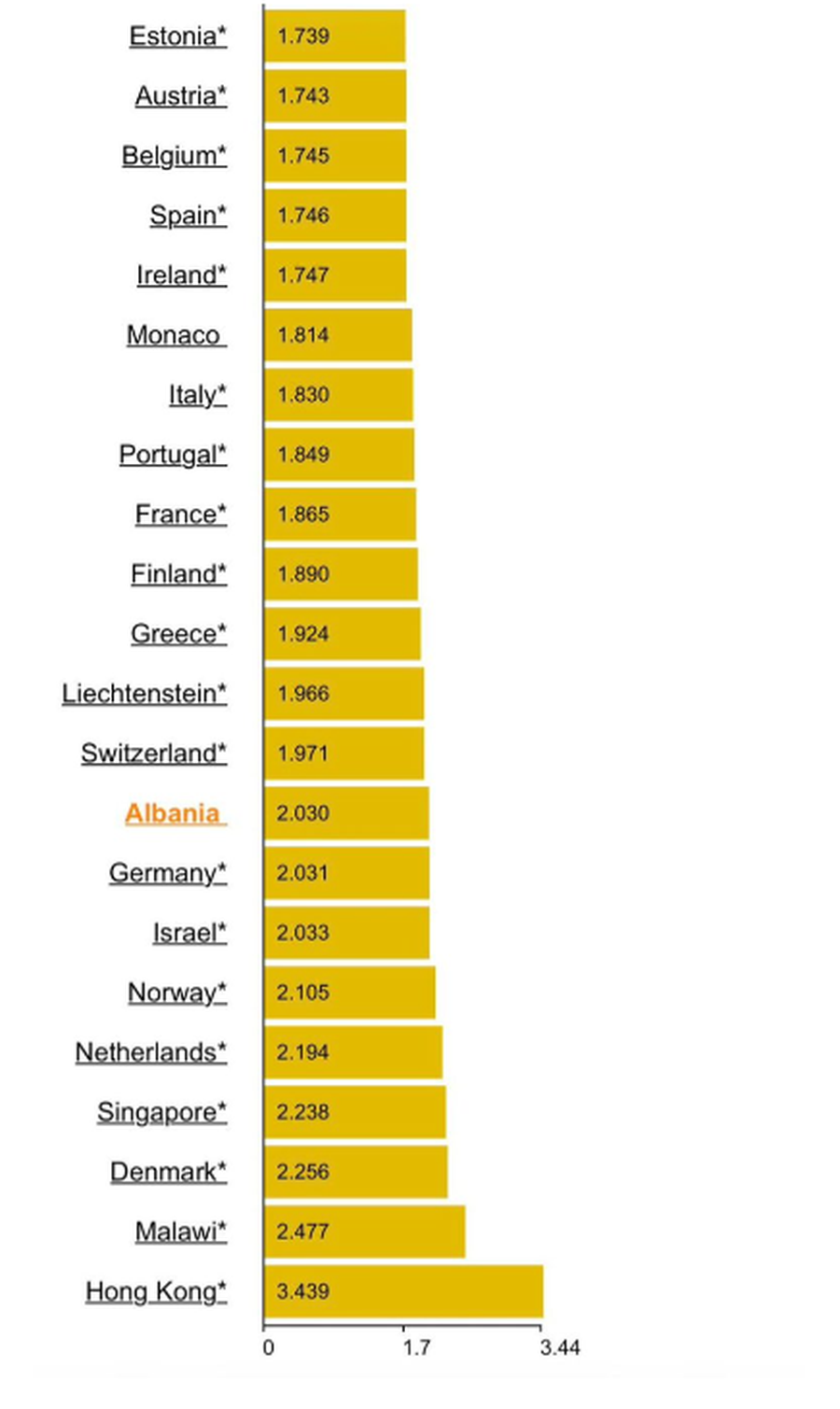Open the Estonia country link

pos(177,36)
